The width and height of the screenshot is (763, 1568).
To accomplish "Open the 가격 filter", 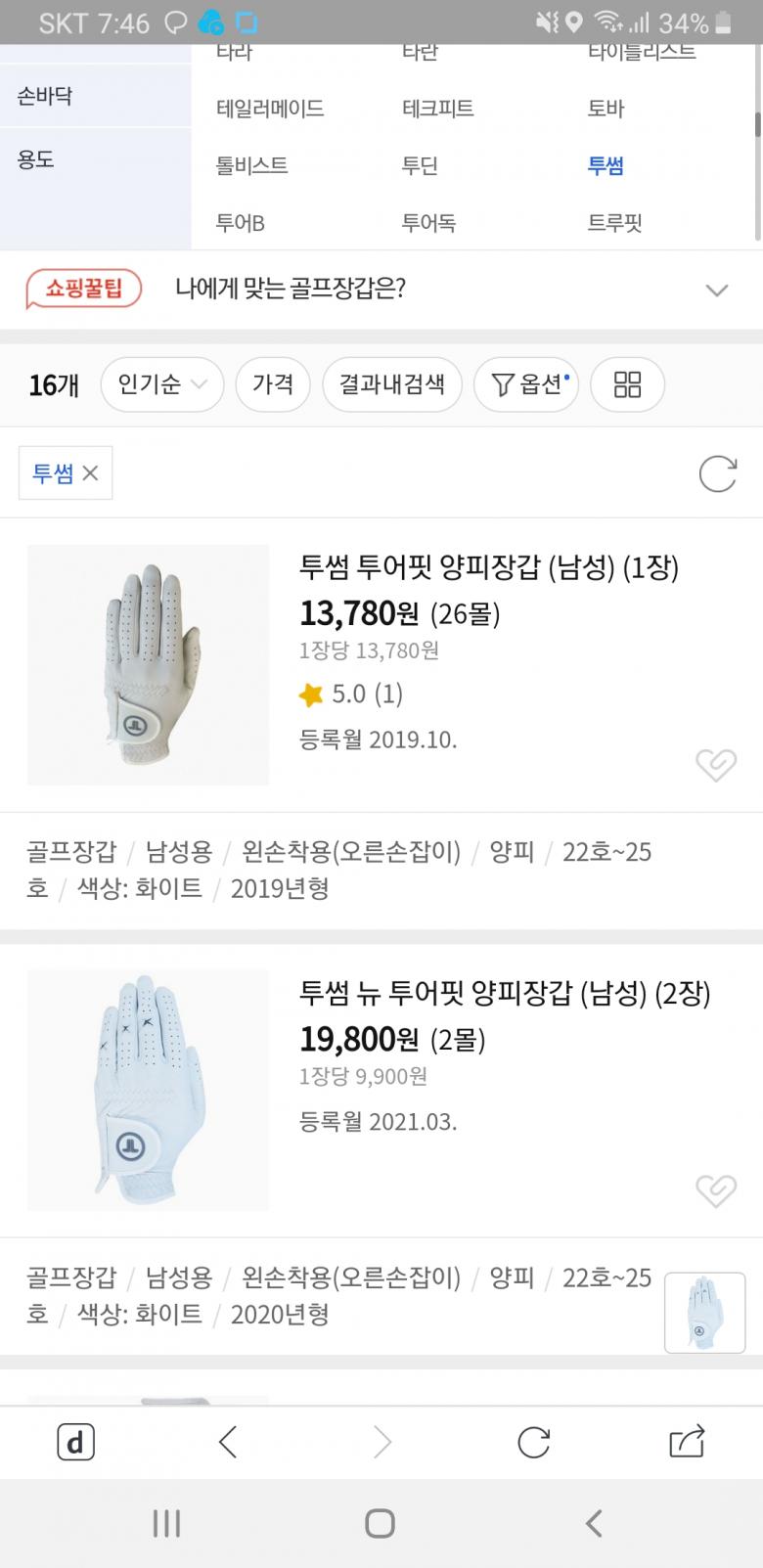I will click(273, 384).
